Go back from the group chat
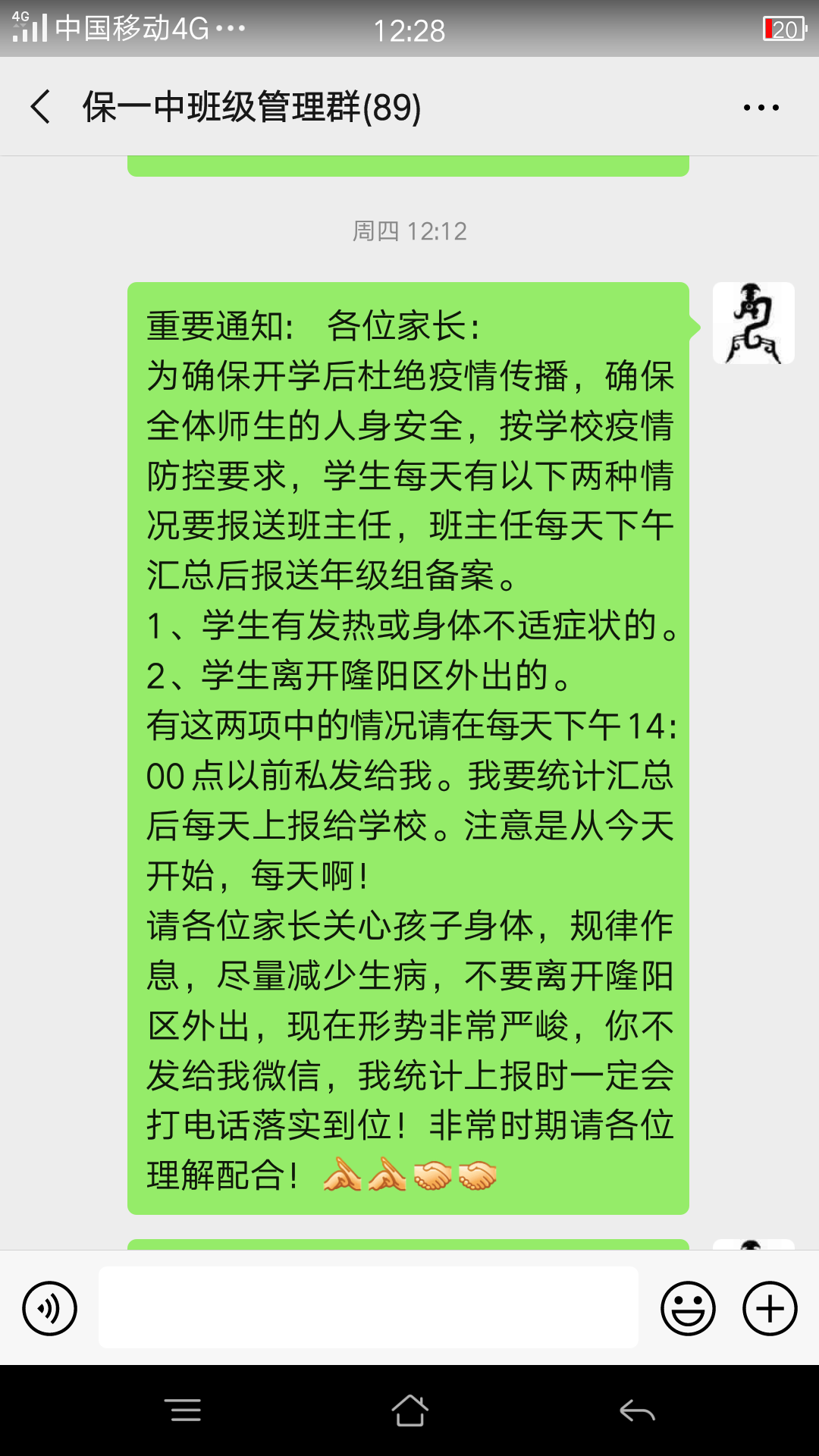 (x=41, y=107)
